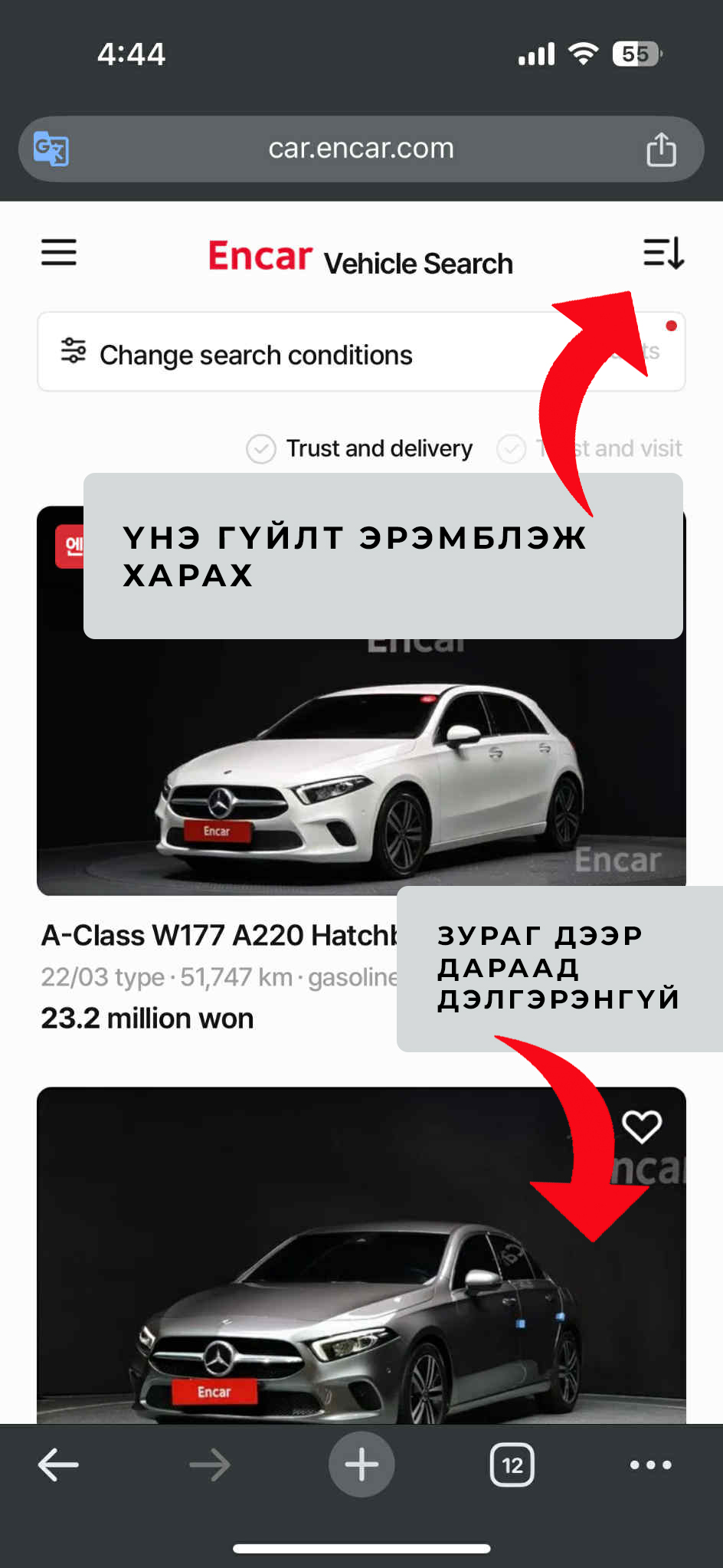Share the page from the address bar

pyautogui.click(x=661, y=149)
